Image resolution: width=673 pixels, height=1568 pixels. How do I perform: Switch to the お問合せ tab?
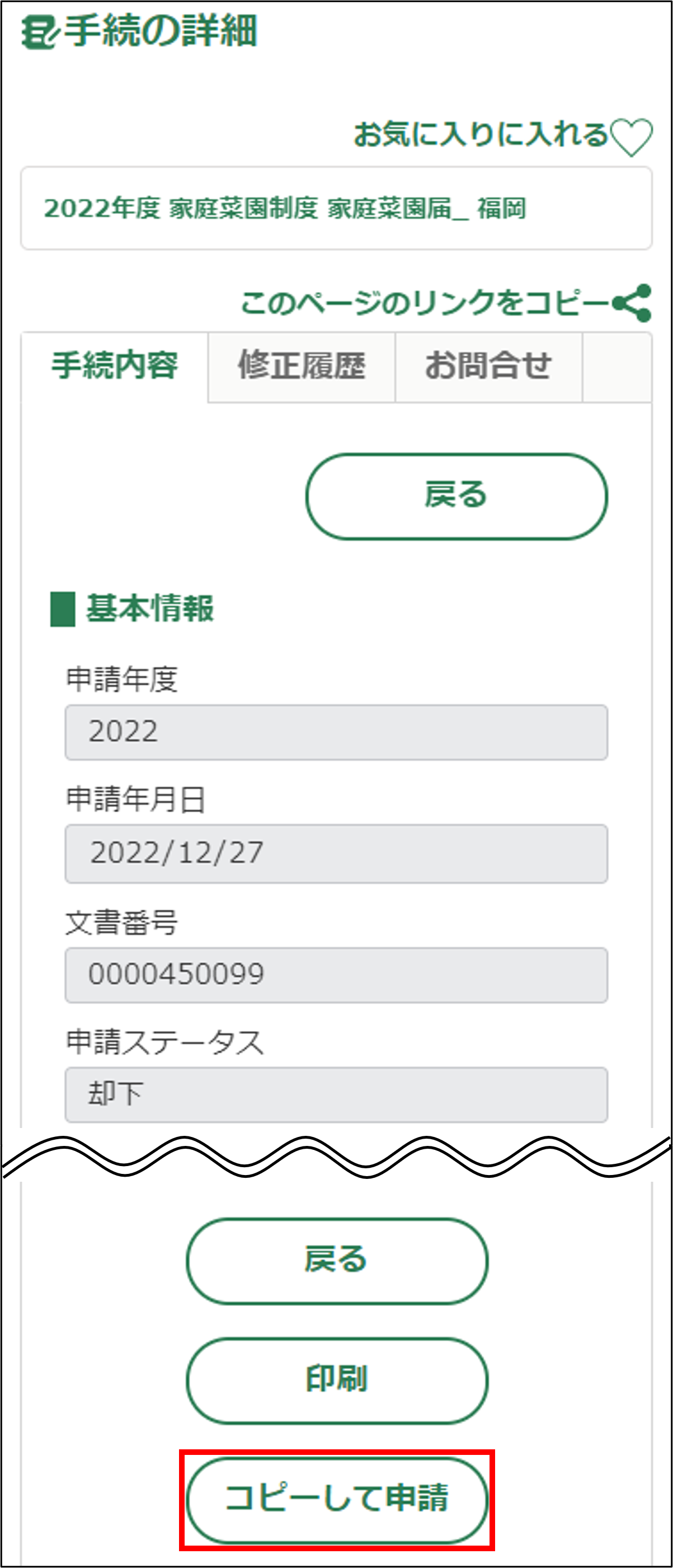pos(488,367)
